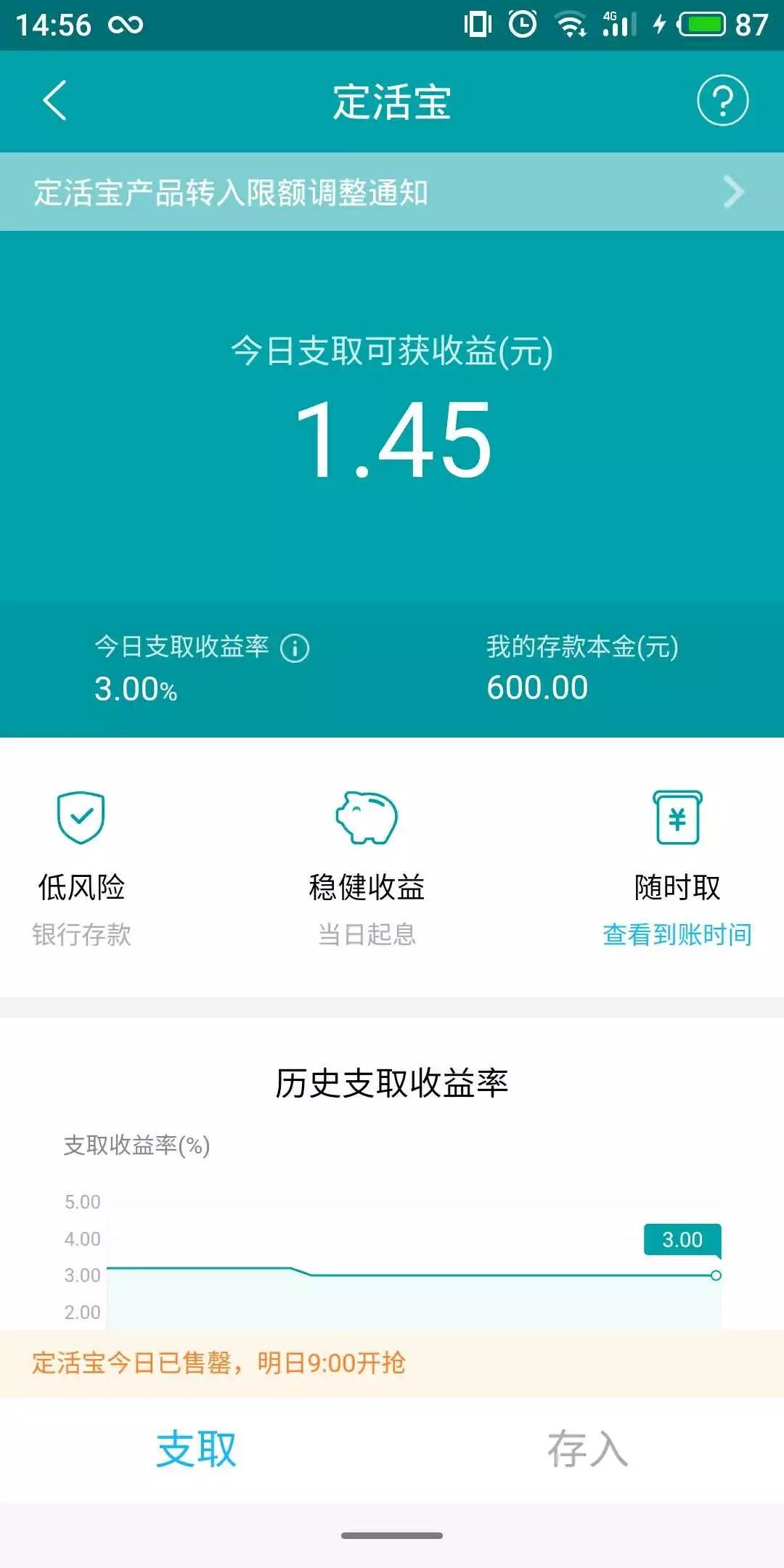Open the 今日支取收益率 info icon

[297, 648]
